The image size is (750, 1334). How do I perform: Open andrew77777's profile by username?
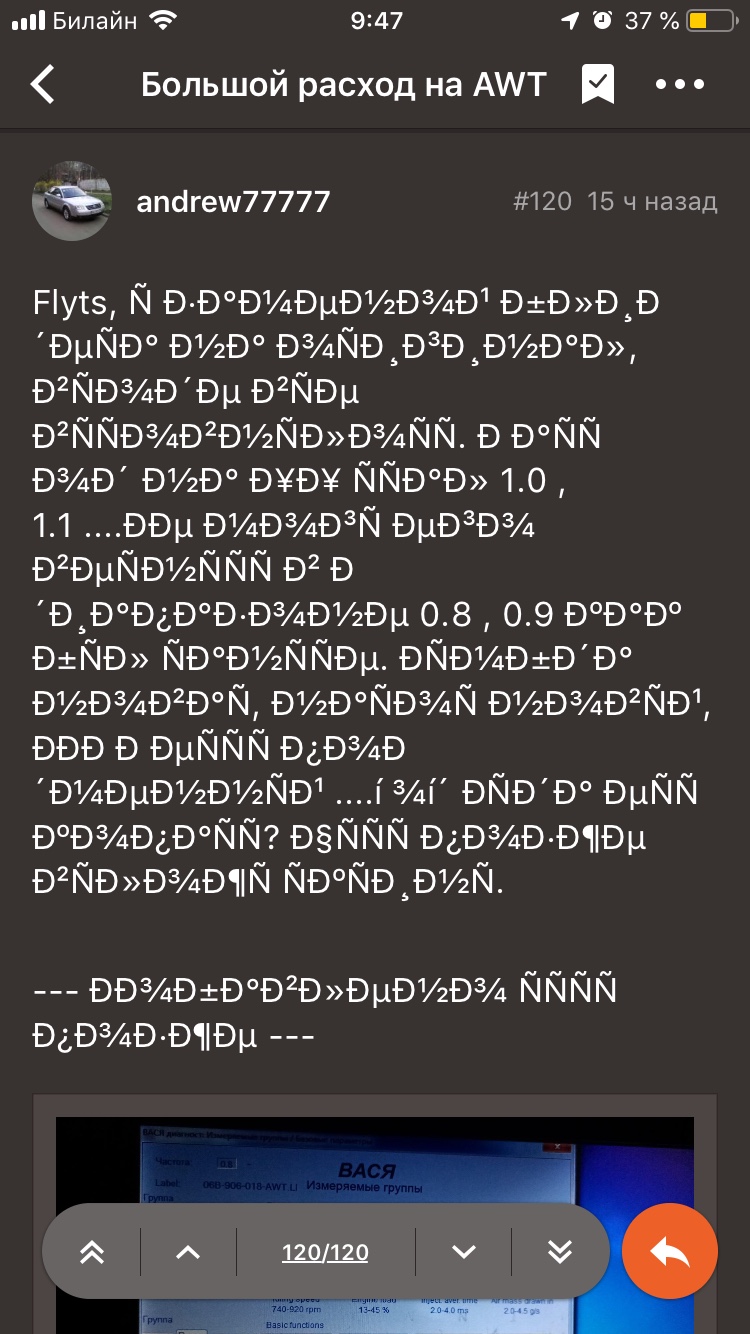233,202
